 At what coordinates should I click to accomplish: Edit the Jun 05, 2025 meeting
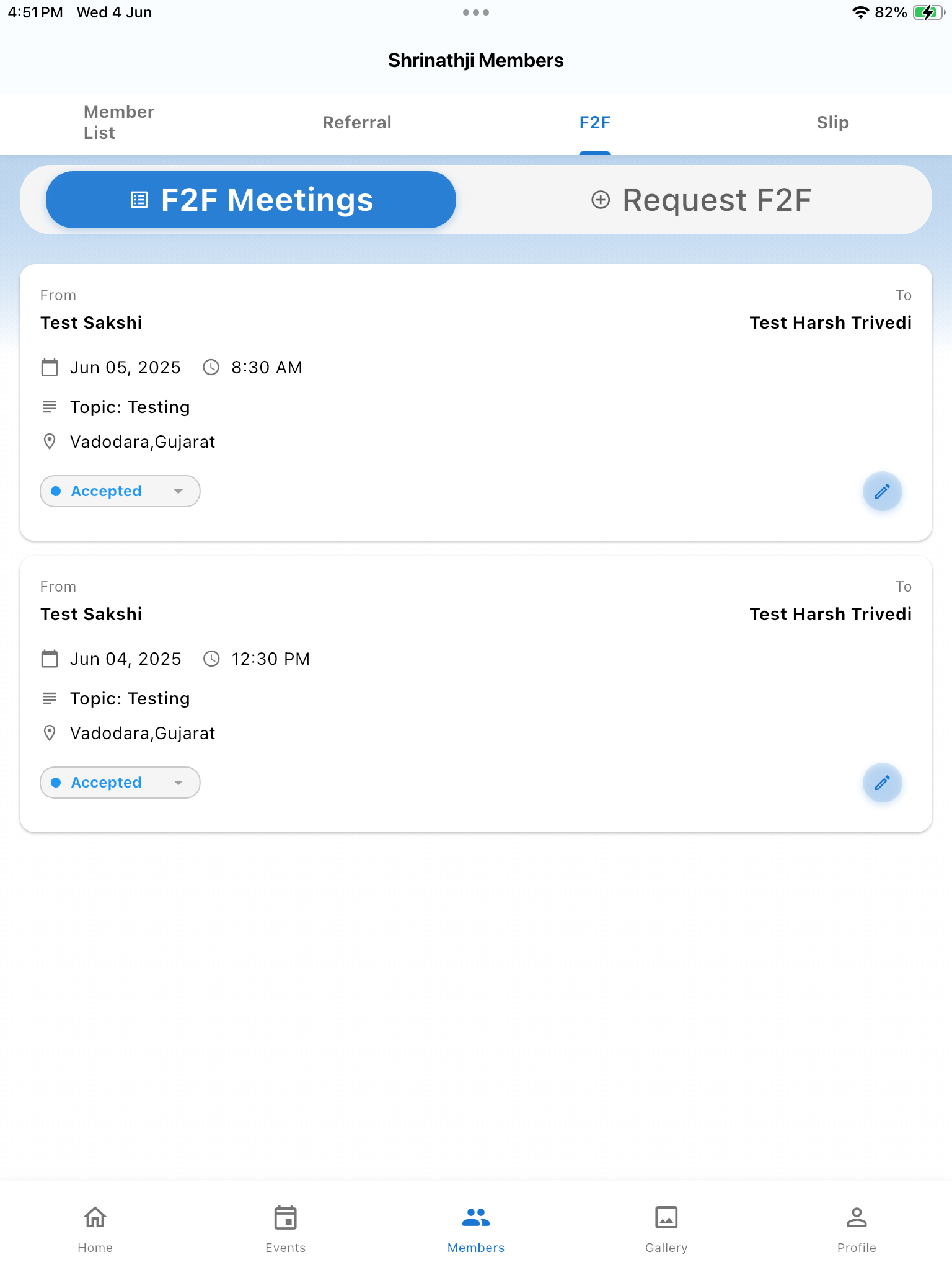[x=882, y=491]
